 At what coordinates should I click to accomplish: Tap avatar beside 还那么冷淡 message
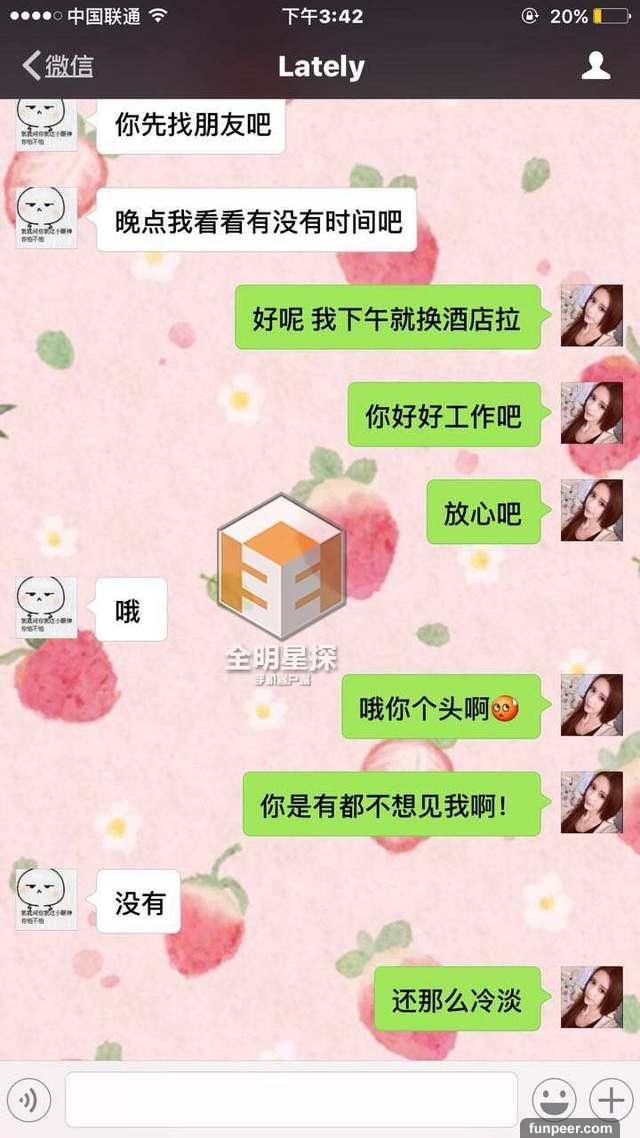pyautogui.click(x=591, y=997)
